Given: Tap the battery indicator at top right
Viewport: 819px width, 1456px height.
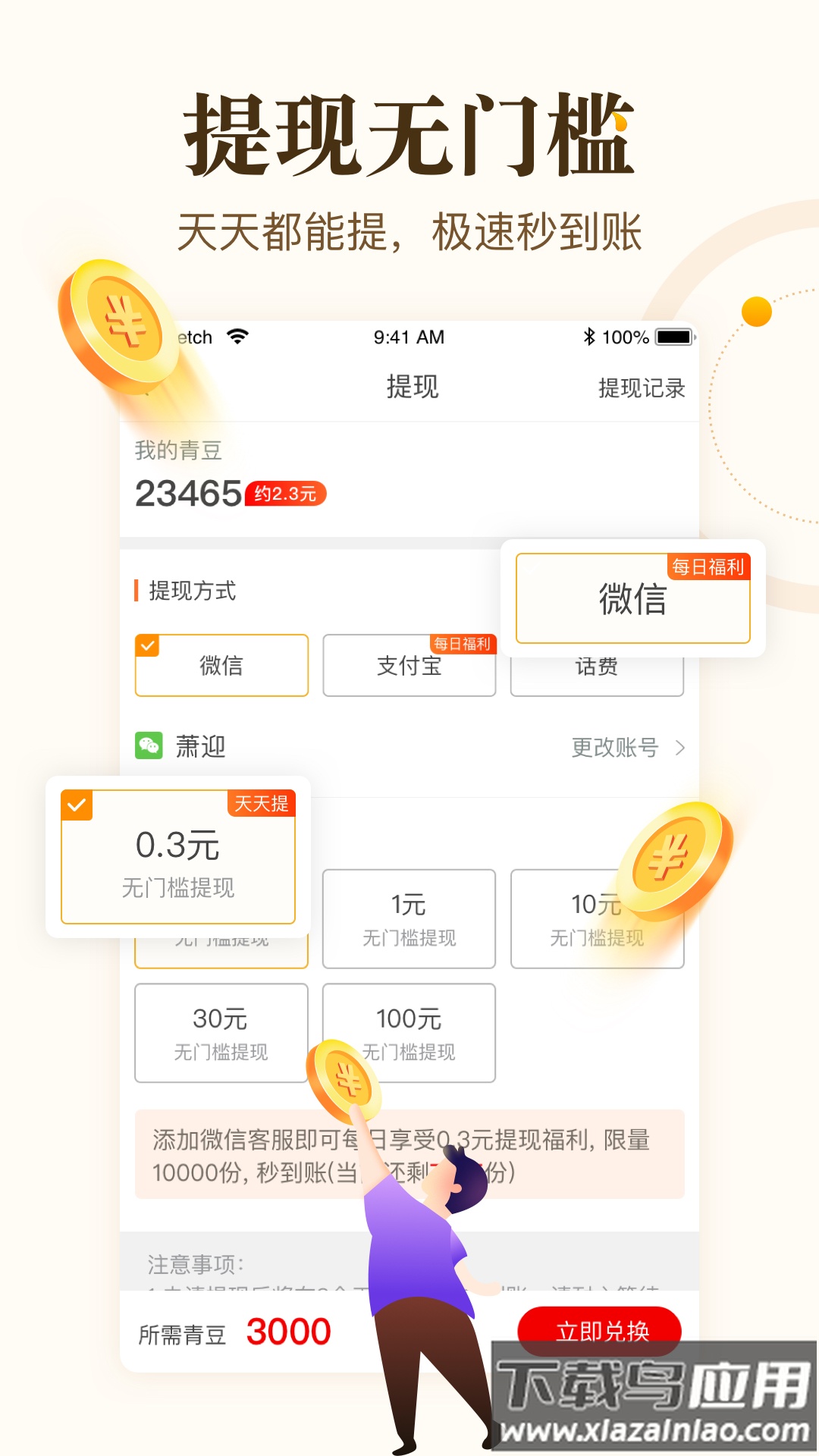Looking at the screenshot, I should [673, 336].
